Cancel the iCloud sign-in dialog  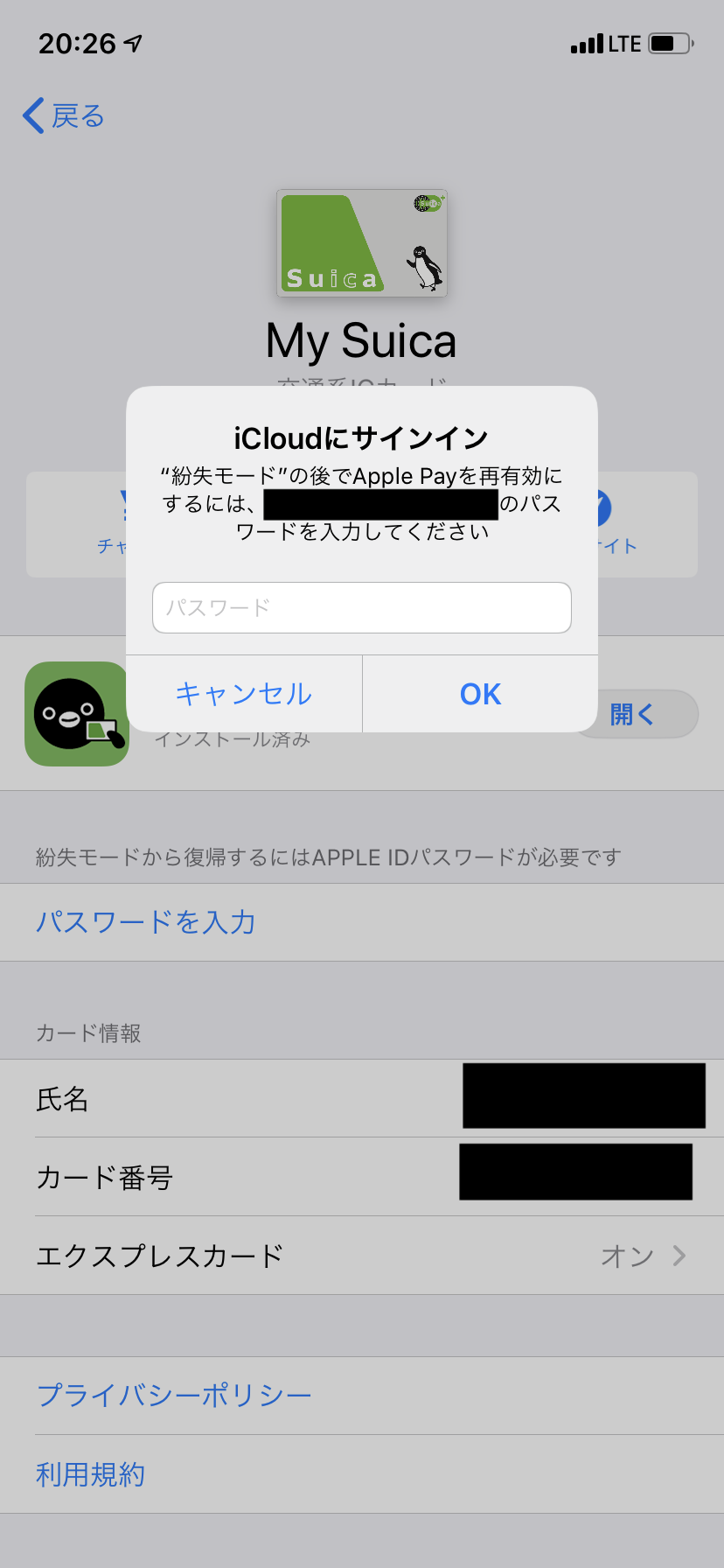(244, 694)
